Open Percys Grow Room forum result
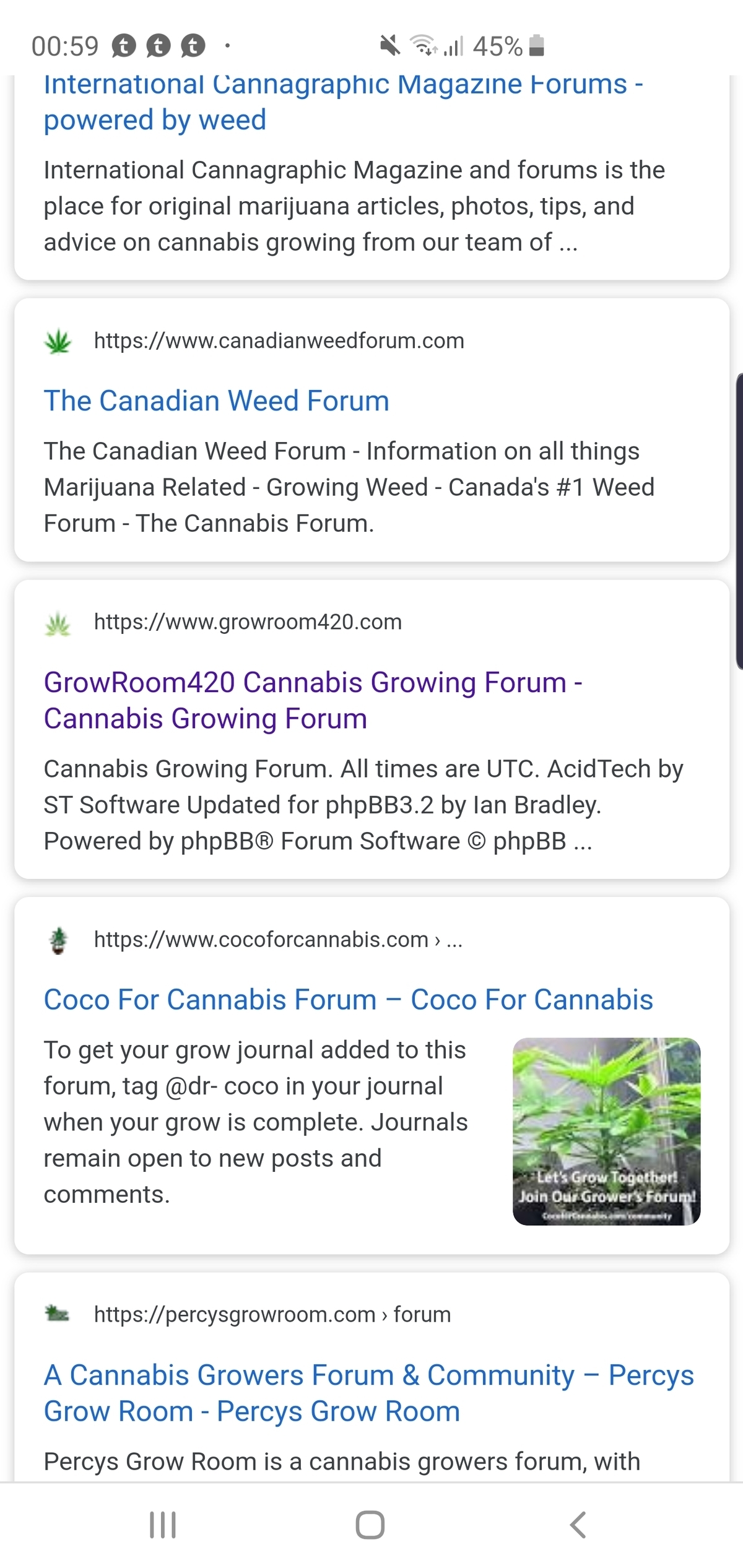The width and height of the screenshot is (743, 1568). click(x=368, y=1393)
